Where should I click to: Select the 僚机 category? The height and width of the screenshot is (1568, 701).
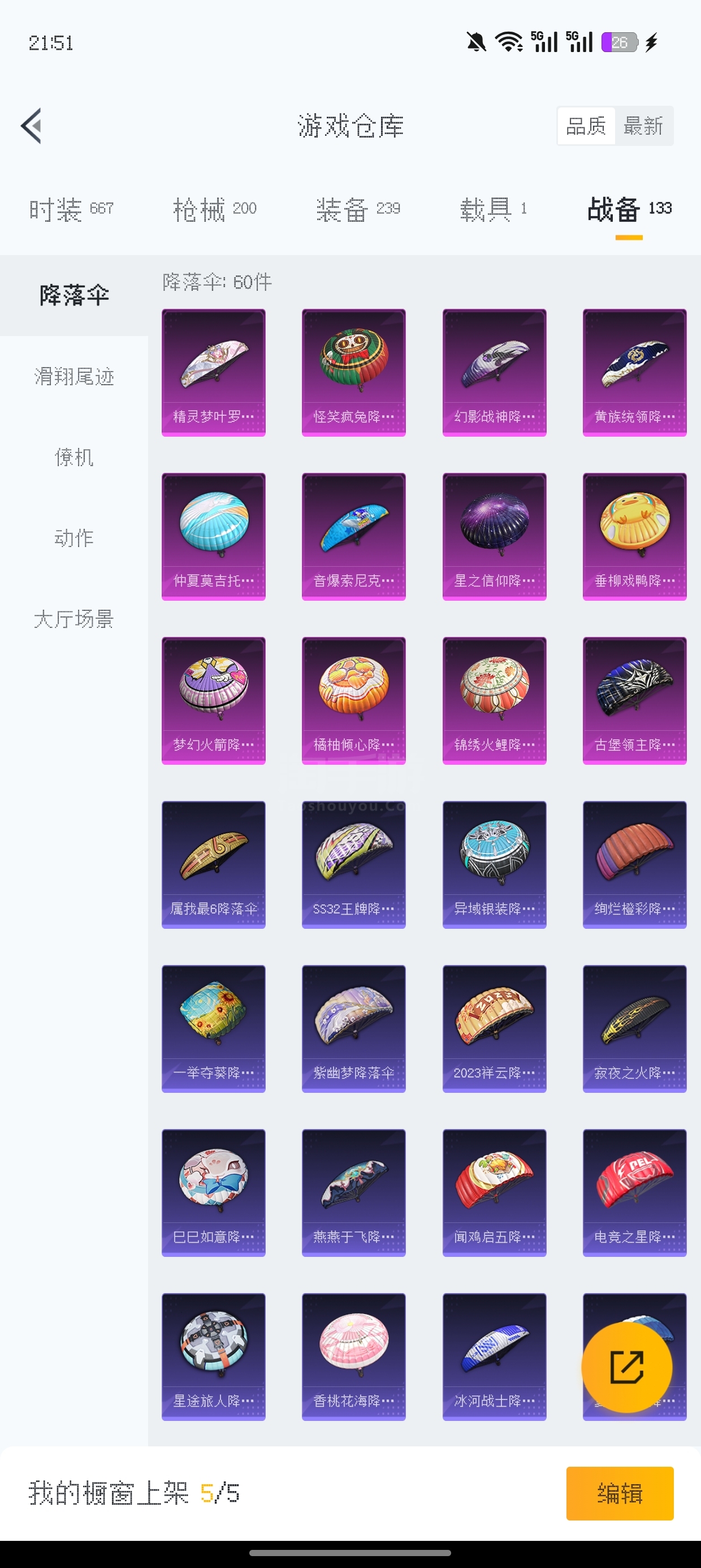[73, 457]
